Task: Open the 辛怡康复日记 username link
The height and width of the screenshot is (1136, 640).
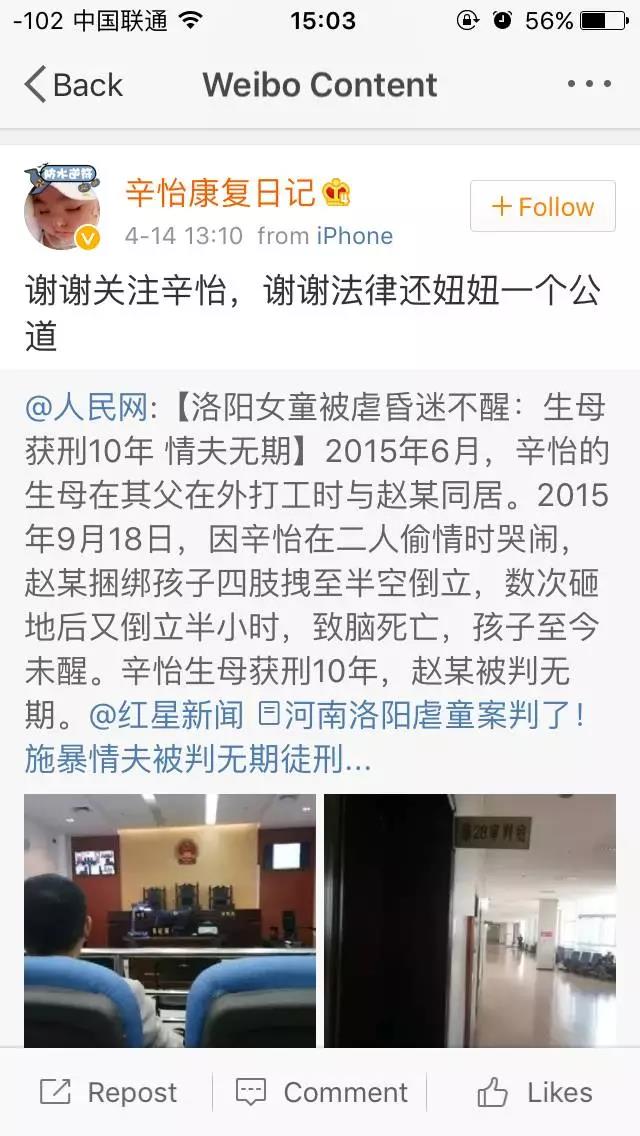Action: (x=220, y=191)
